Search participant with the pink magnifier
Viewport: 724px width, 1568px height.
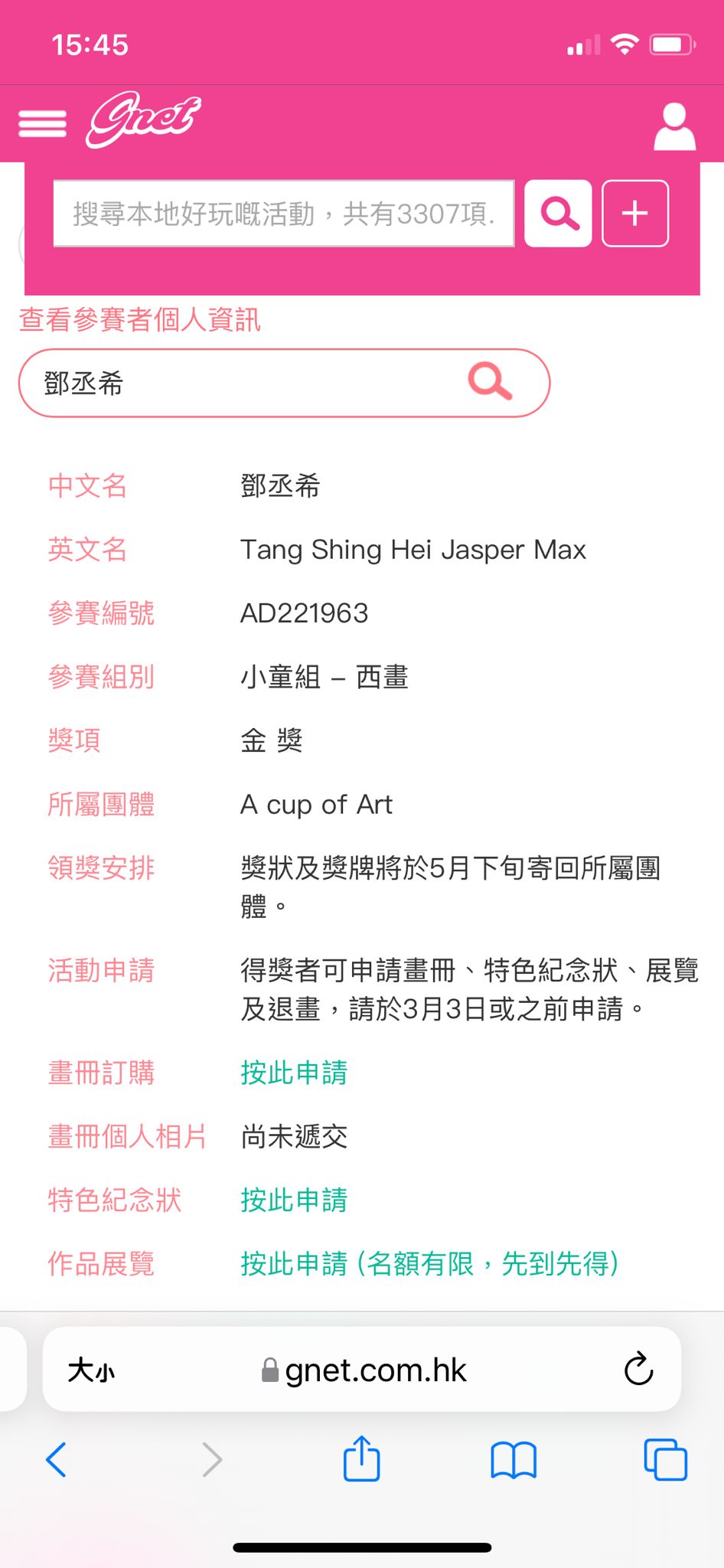point(490,381)
